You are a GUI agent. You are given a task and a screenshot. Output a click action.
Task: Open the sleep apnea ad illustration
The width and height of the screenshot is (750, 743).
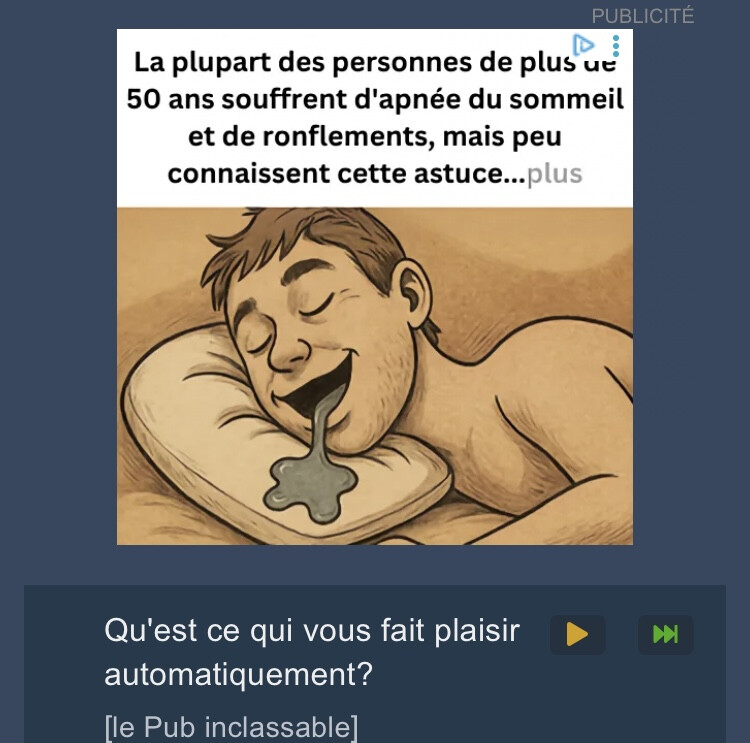click(x=375, y=375)
